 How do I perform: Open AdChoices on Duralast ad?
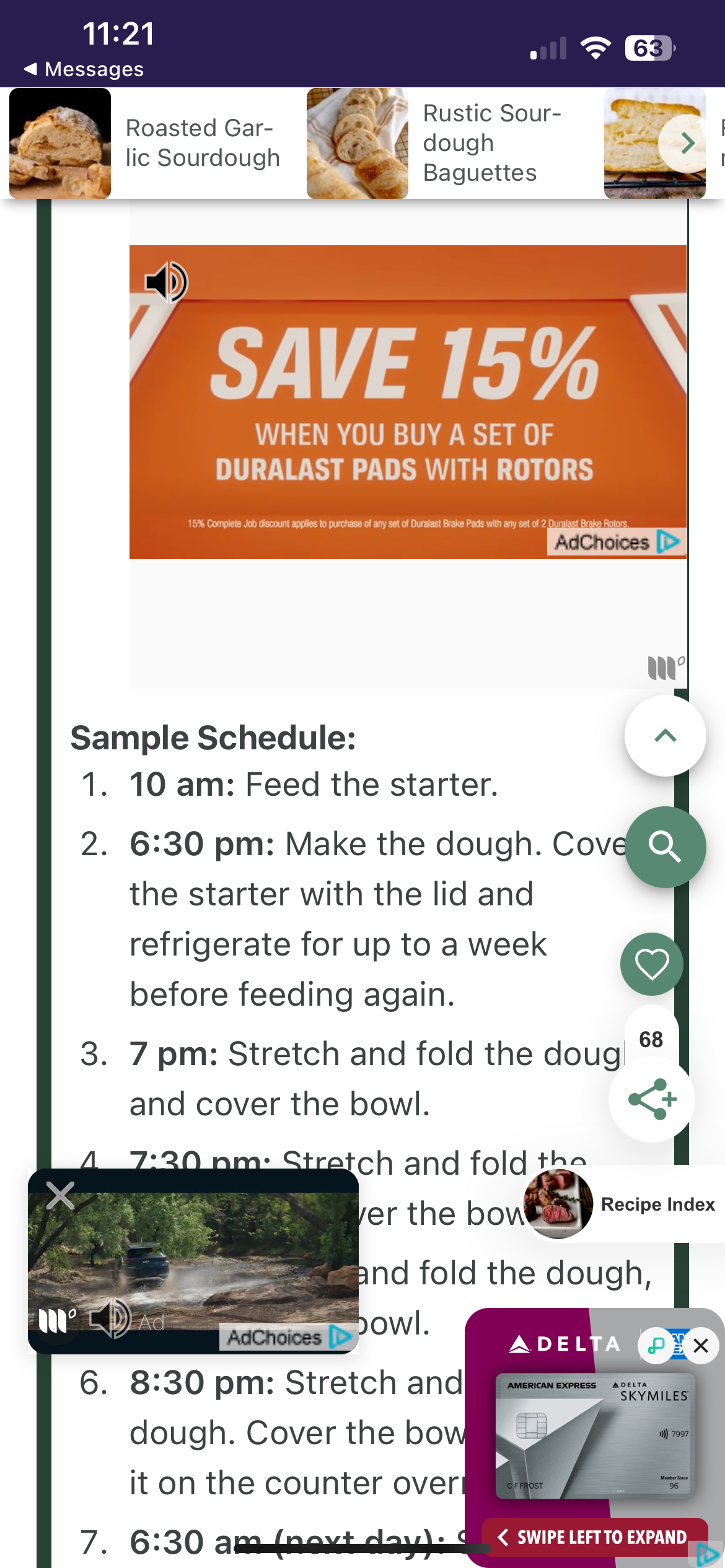616,542
